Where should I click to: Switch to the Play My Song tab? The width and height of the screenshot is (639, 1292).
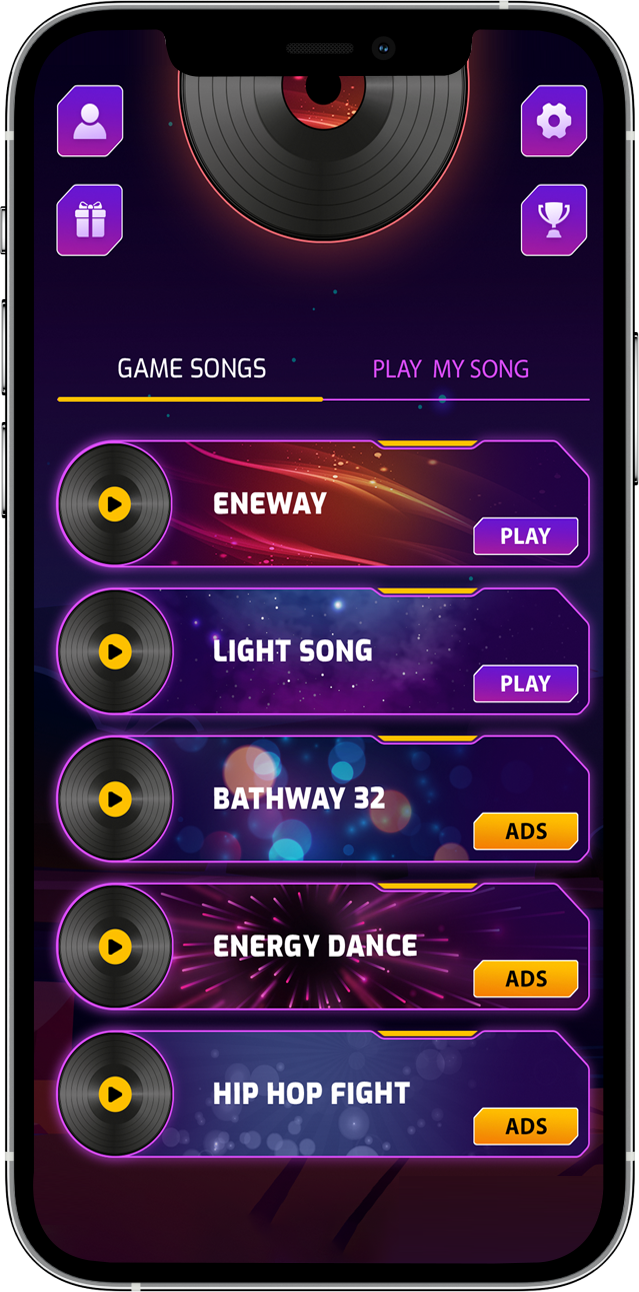pyautogui.click(x=450, y=369)
